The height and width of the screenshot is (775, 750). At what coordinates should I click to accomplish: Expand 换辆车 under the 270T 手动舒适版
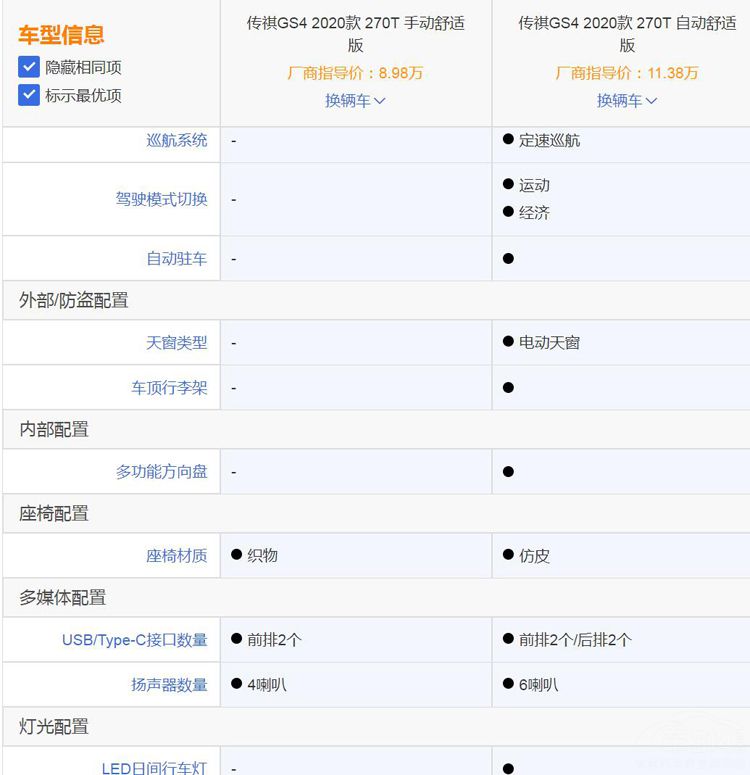coord(355,100)
